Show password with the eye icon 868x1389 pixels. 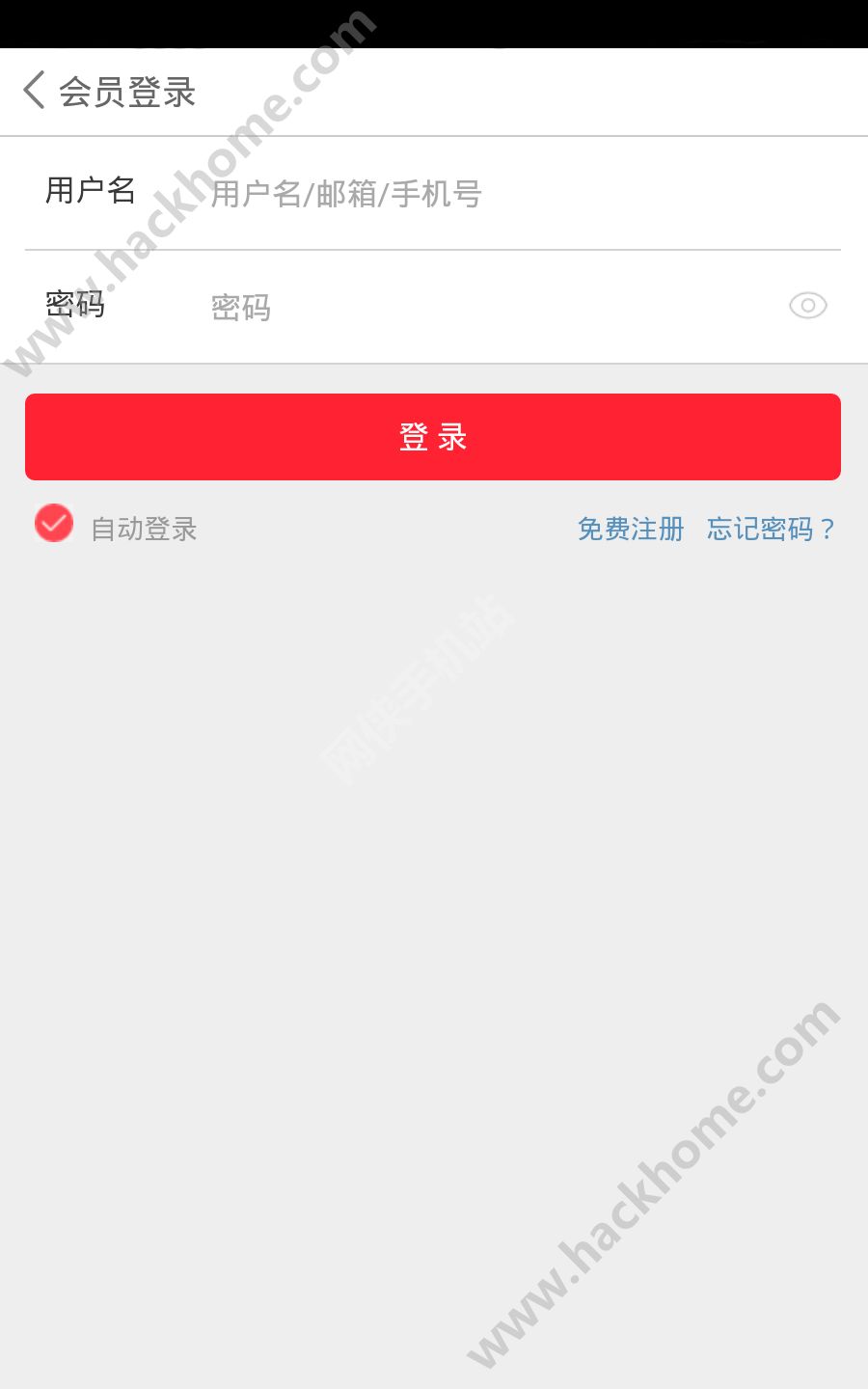click(x=807, y=307)
